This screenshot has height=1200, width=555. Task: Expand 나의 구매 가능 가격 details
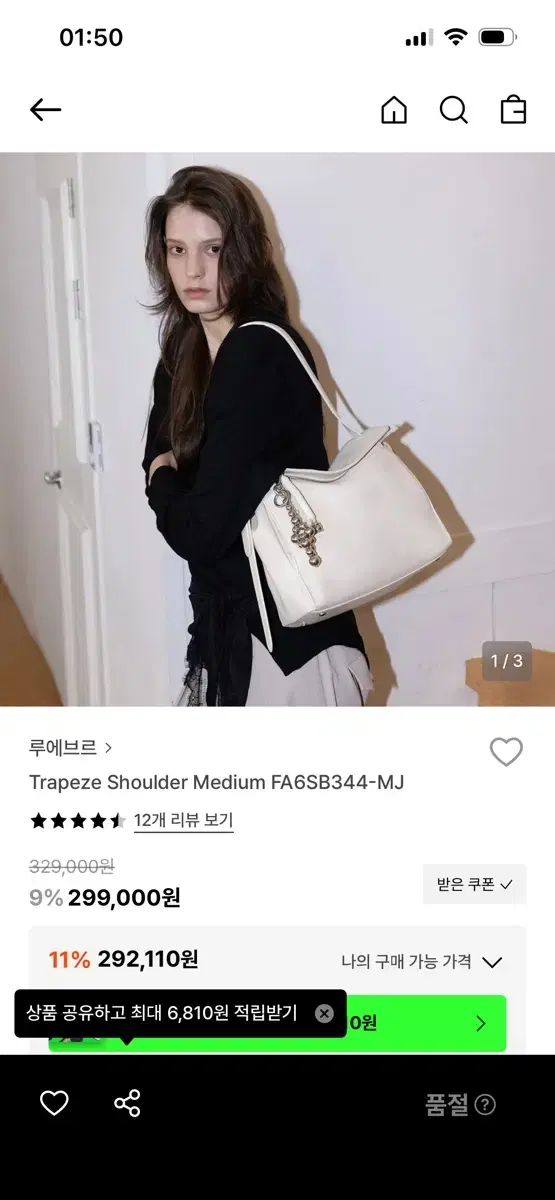(x=421, y=962)
